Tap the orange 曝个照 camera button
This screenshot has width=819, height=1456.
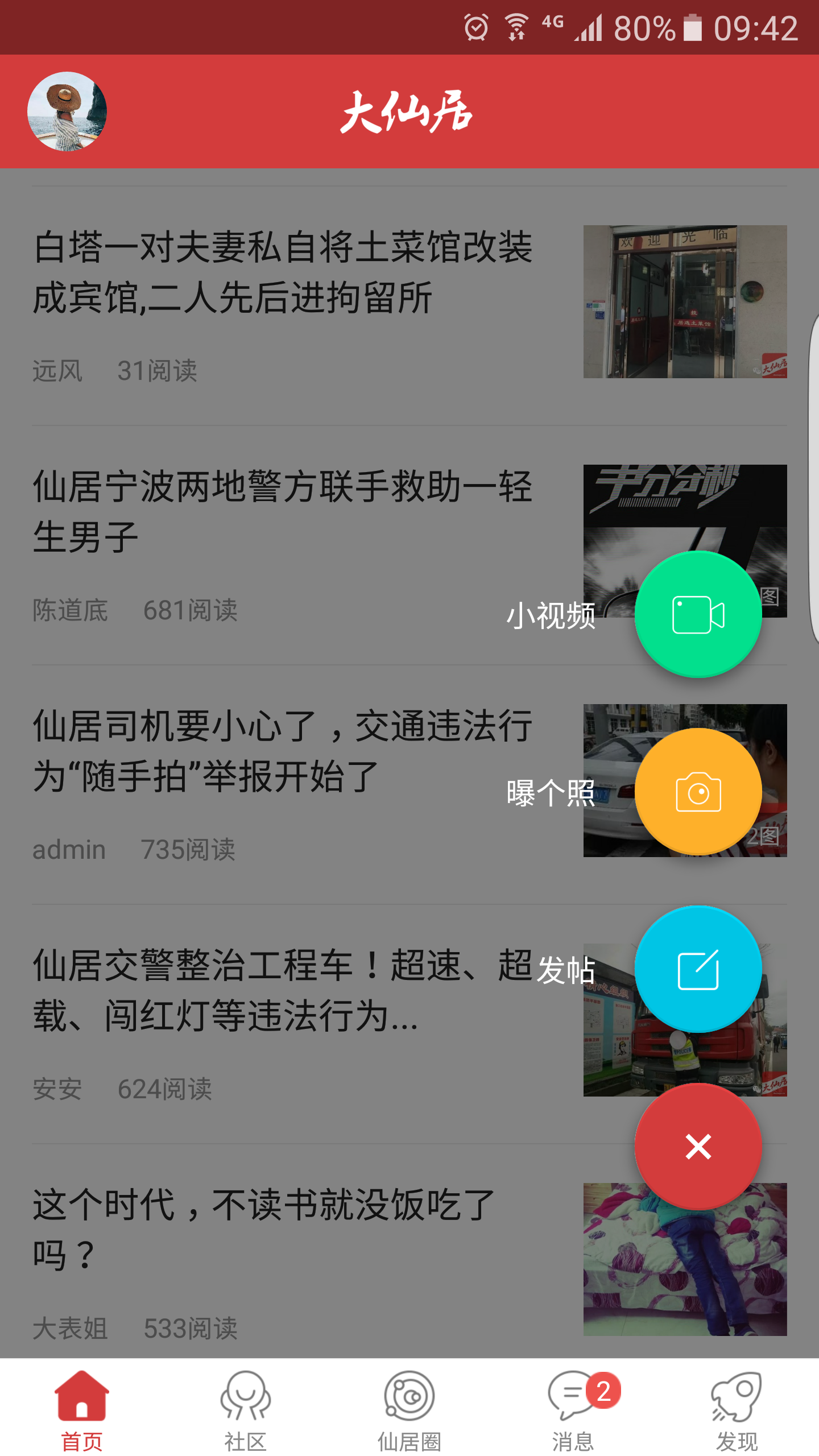point(698,792)
